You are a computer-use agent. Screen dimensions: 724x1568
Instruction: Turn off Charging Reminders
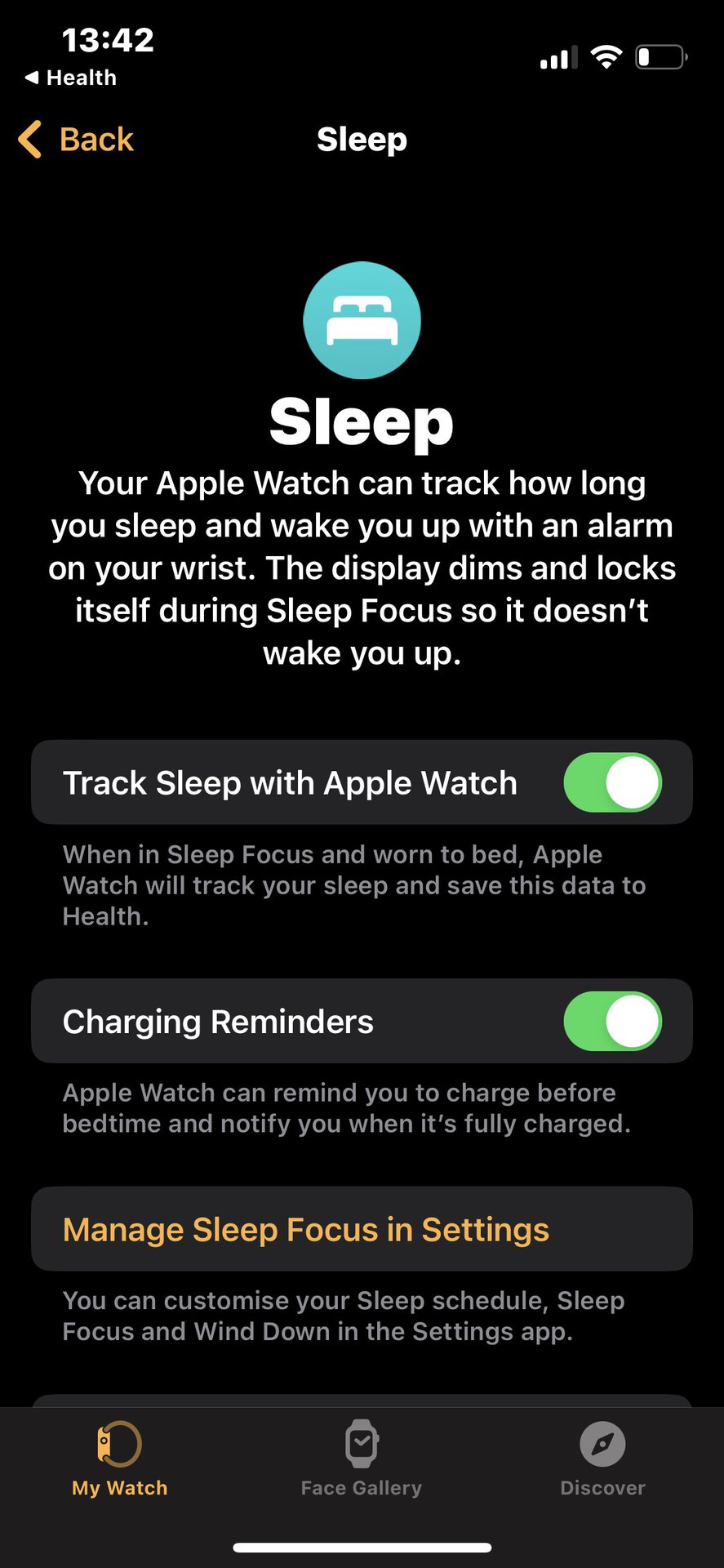pyautogui.click(x=612, y=1021)
